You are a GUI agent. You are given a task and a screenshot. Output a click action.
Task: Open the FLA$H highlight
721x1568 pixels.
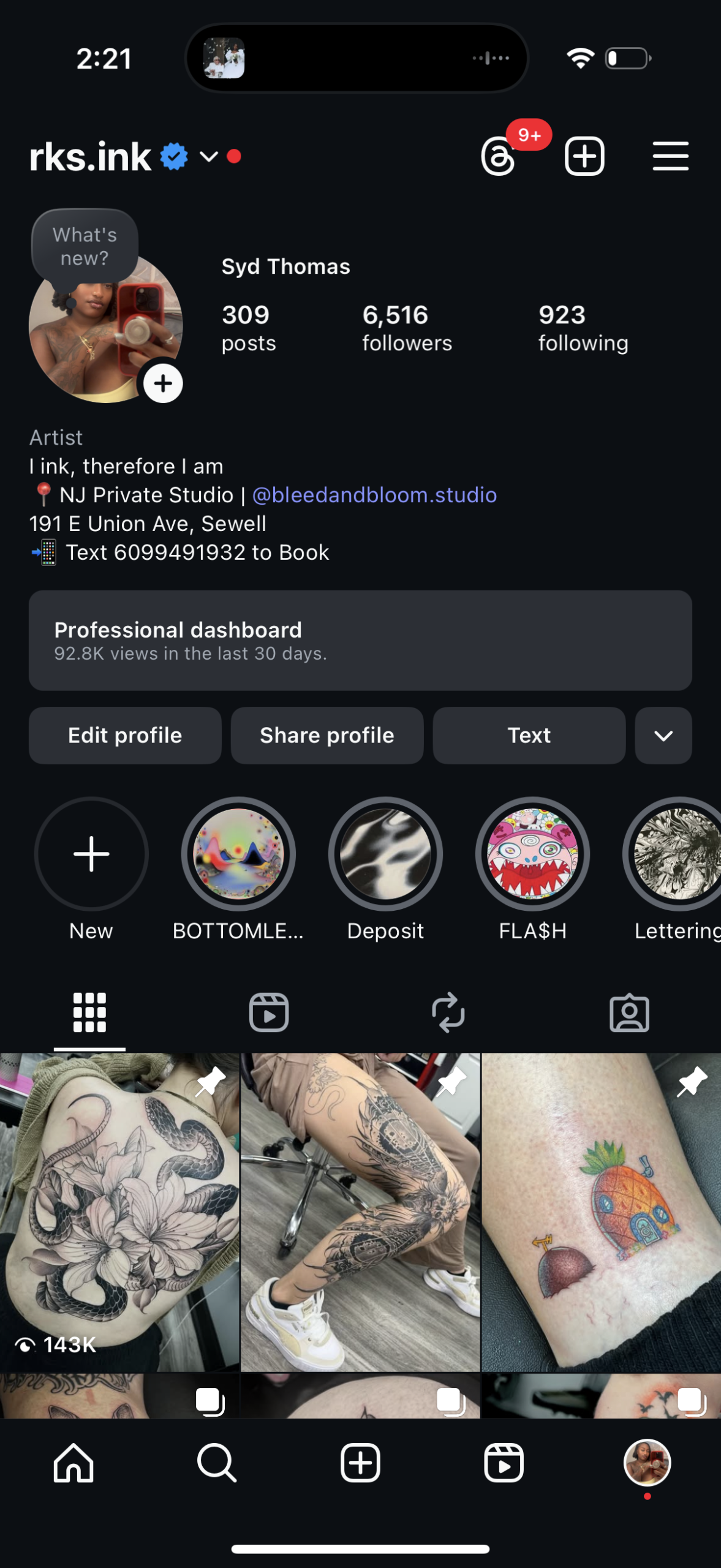coord(532,853)
